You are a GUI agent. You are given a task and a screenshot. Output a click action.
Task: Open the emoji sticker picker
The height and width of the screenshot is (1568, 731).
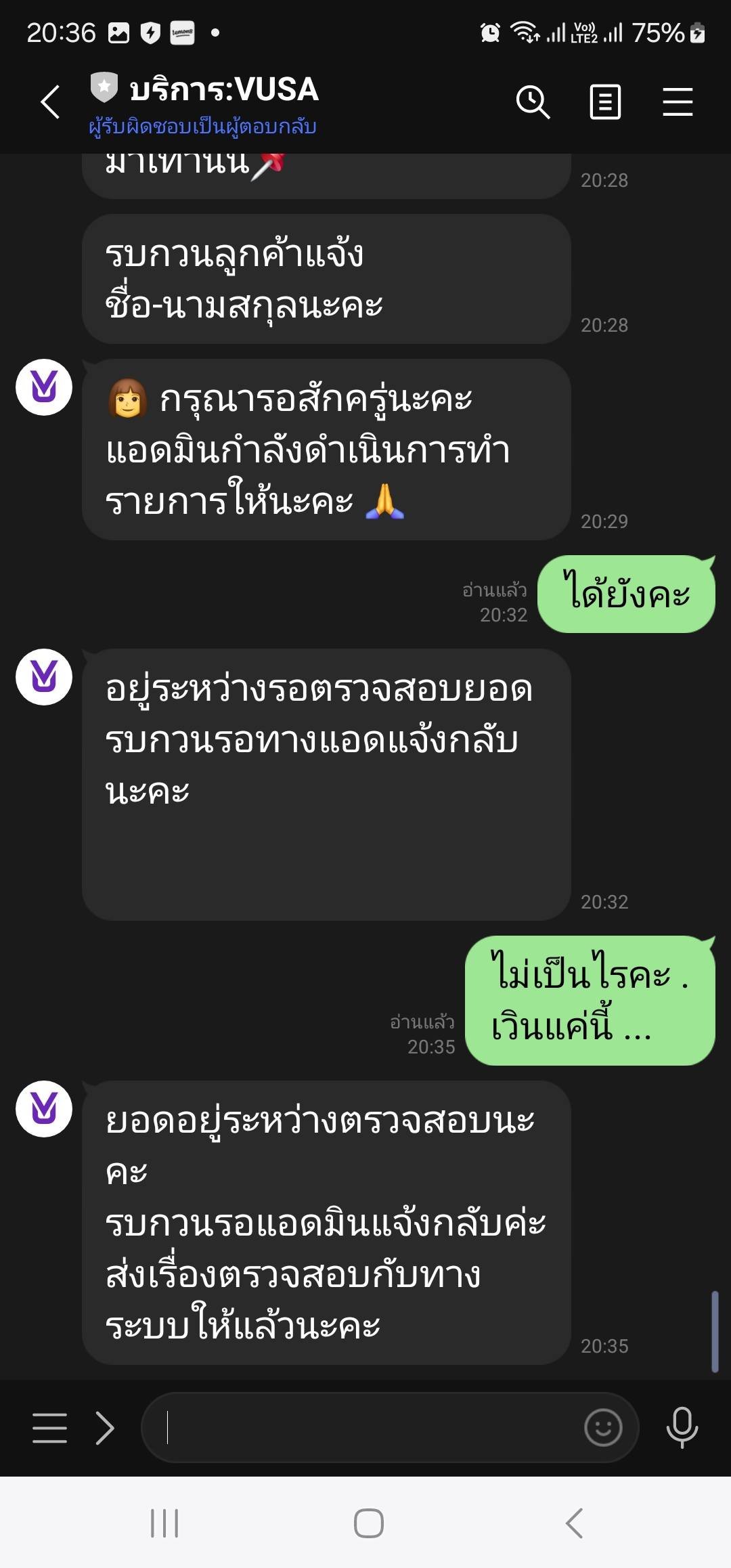[602, 1428]
